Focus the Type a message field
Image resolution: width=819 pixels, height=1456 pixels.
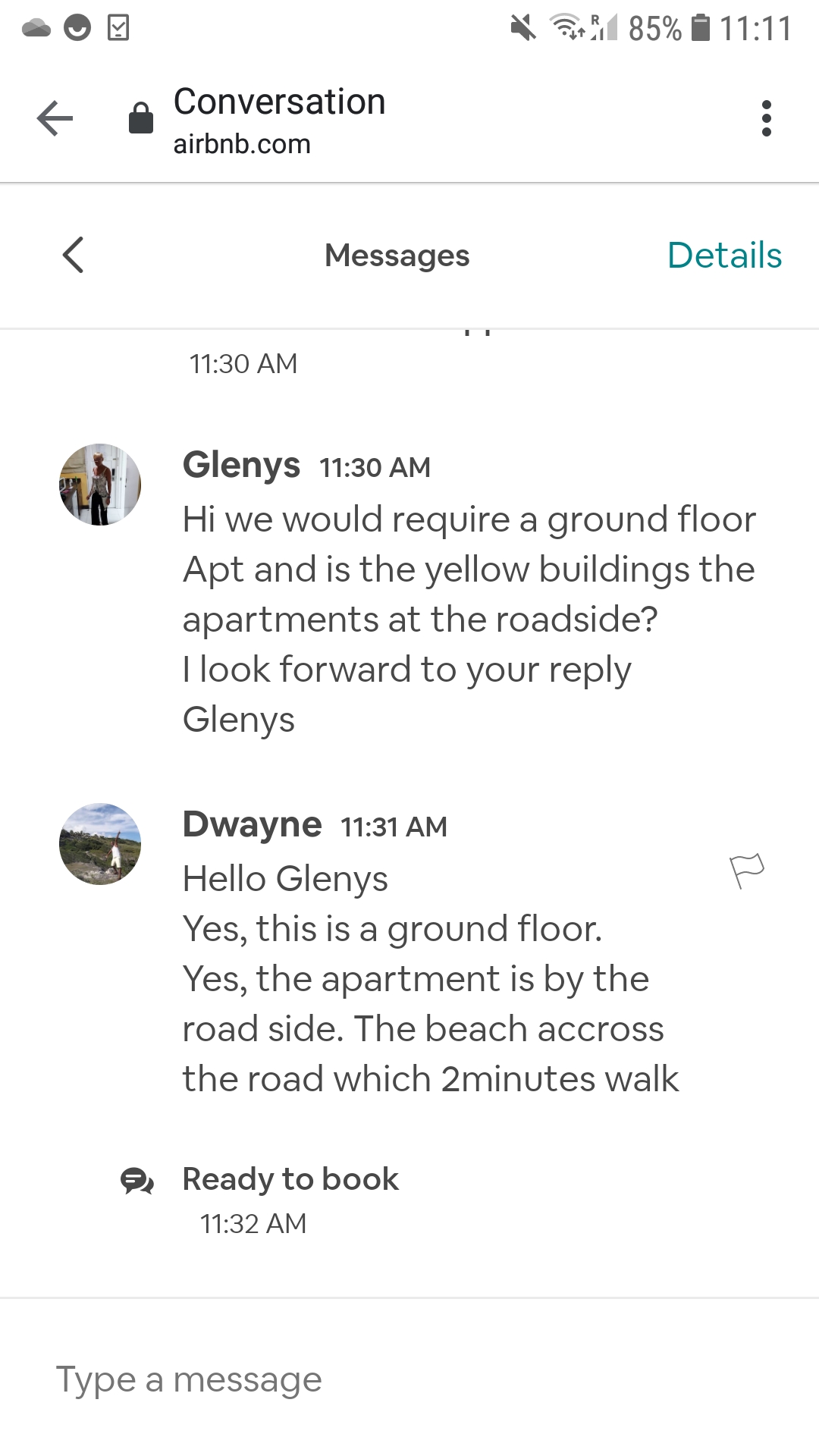coord(409,1378)
